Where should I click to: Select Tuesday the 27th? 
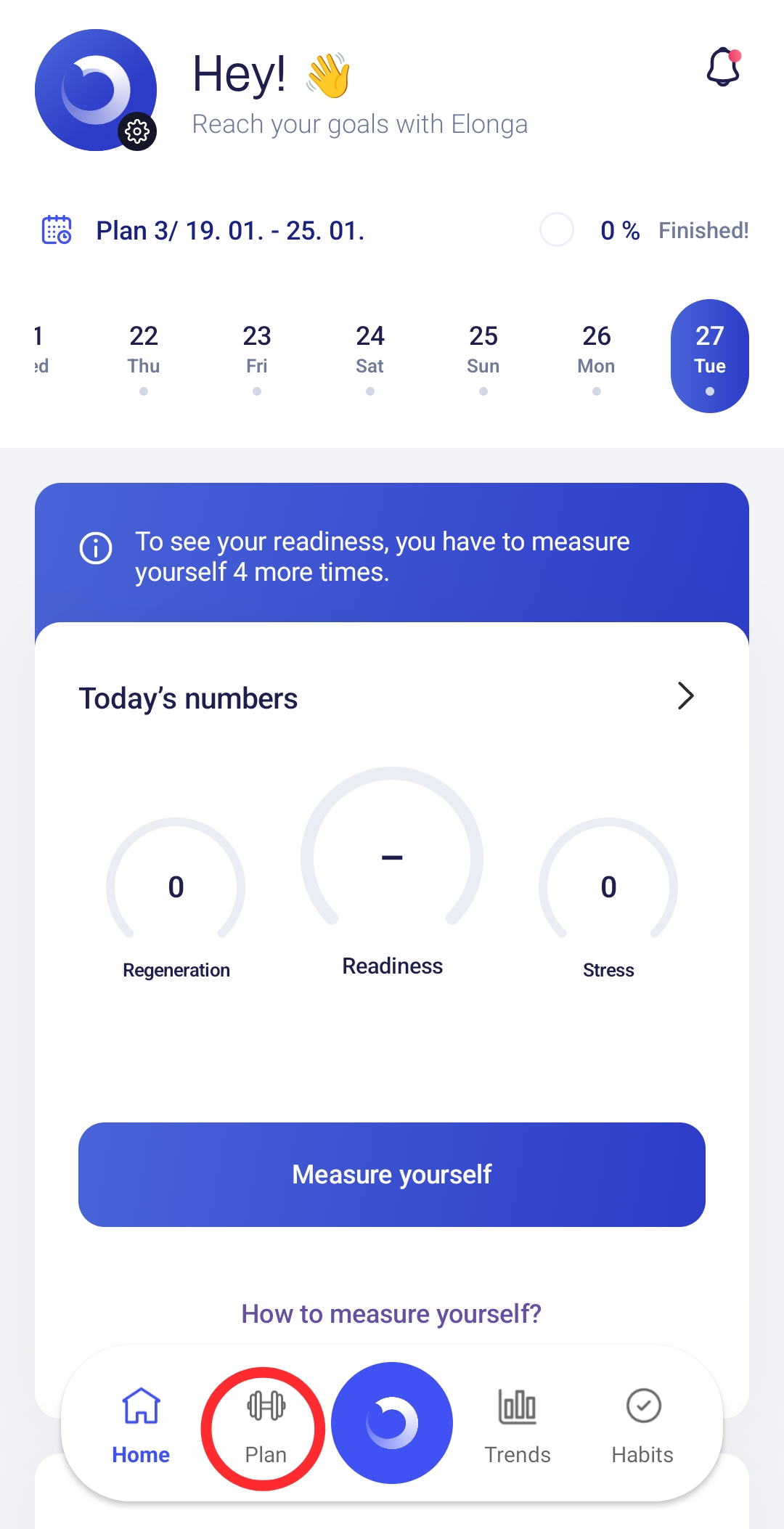click(709, 356)
